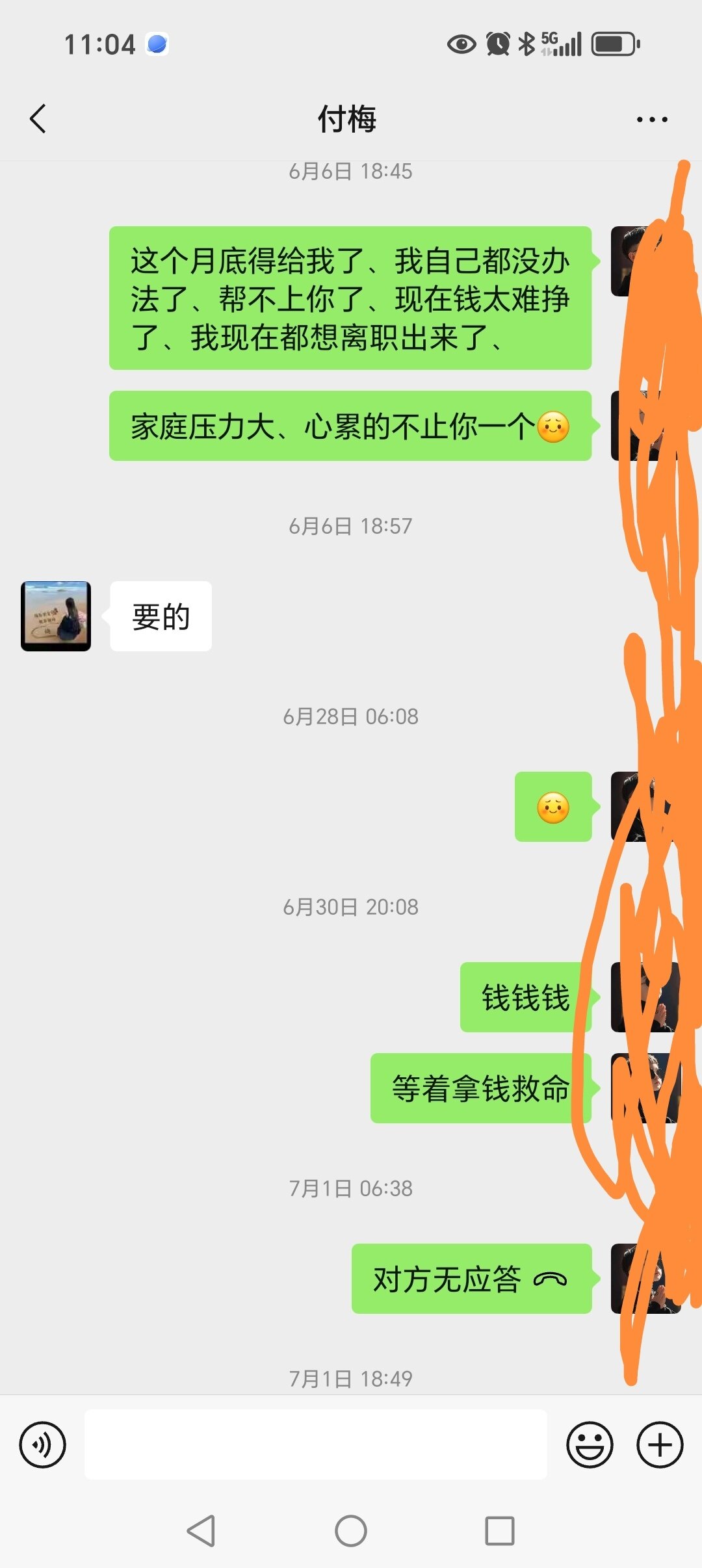Open the emoji sticker panel
Screen dimensions: 702x1568
tap(590, 1444)
